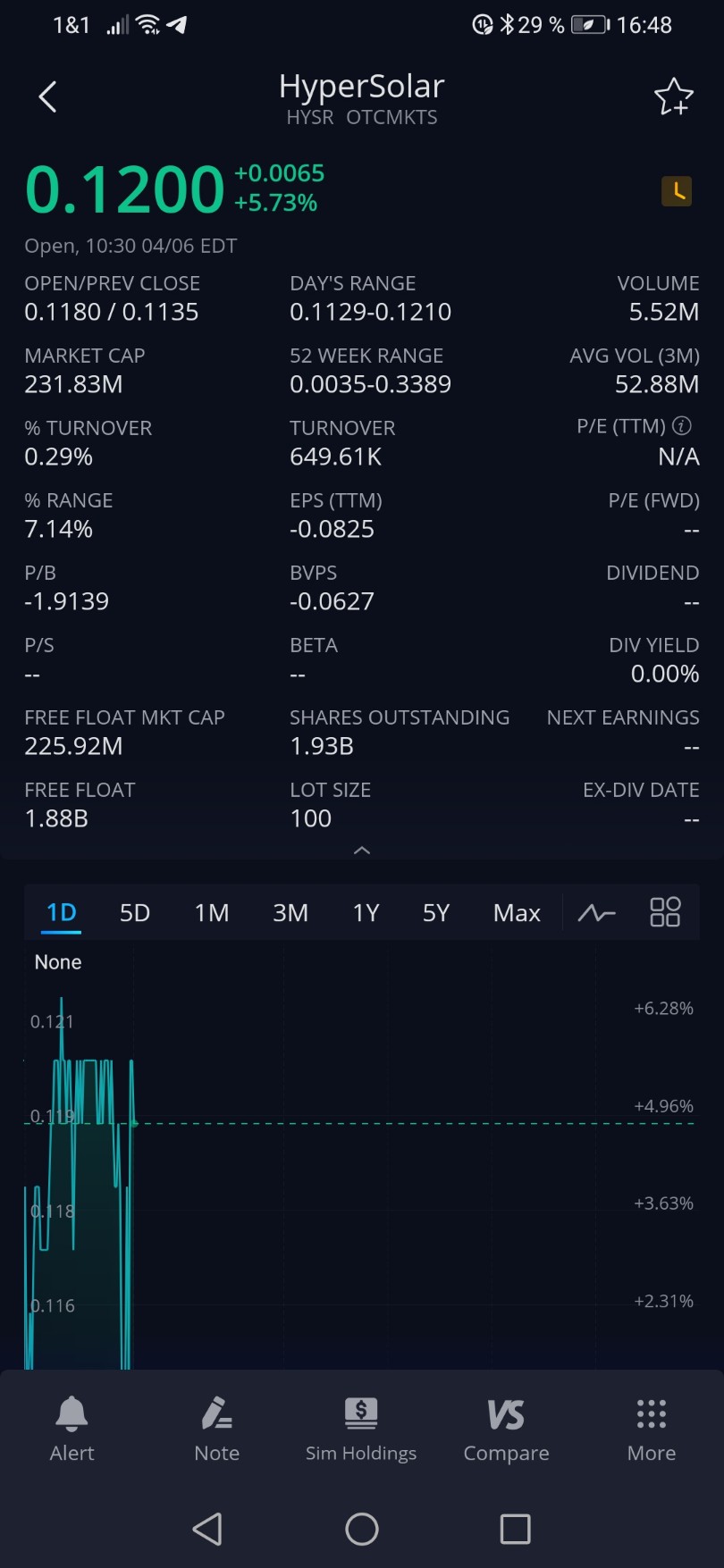Add HyperSolar to watchlist star
Image resolution: width=724 pixels, height=1568 pixels.
coord(673,97)
